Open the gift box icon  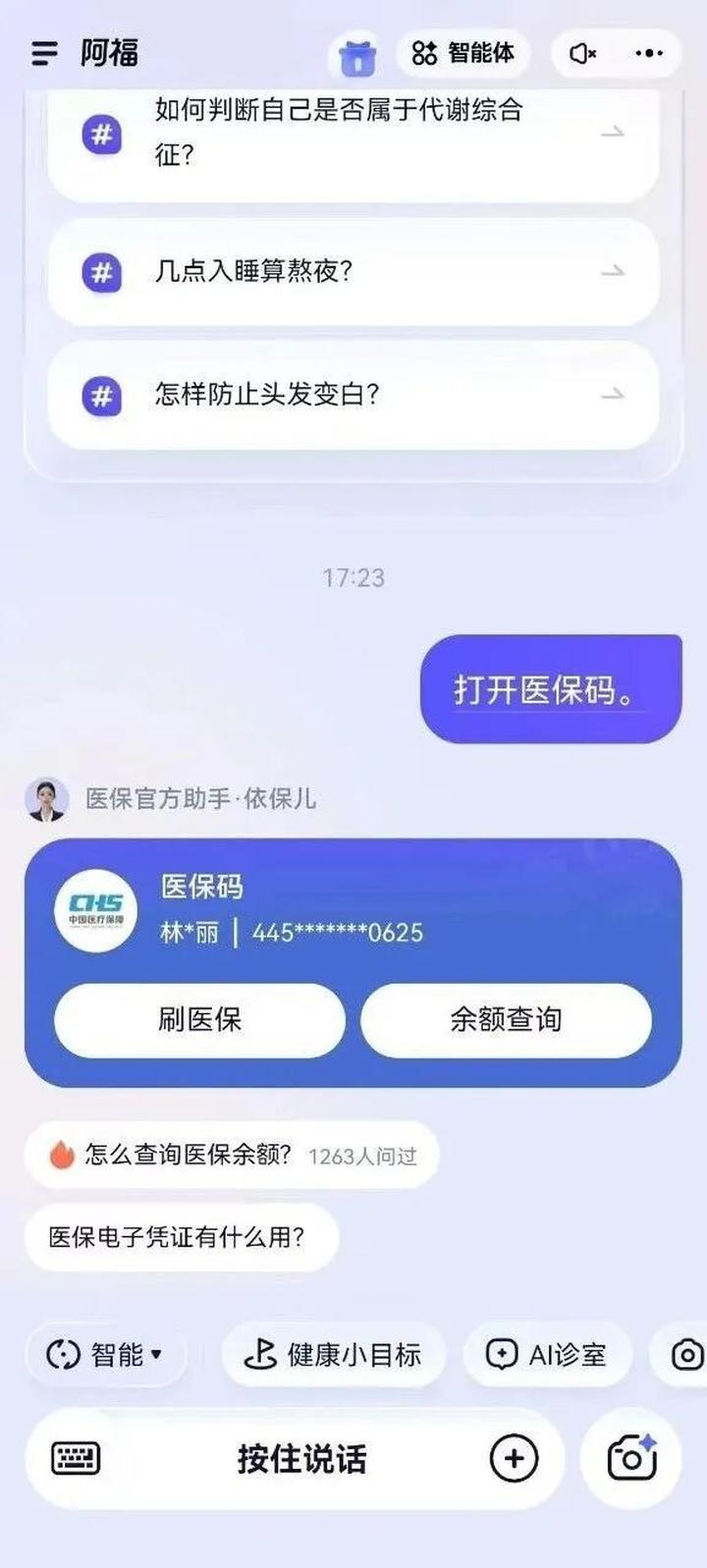(357, 56)
